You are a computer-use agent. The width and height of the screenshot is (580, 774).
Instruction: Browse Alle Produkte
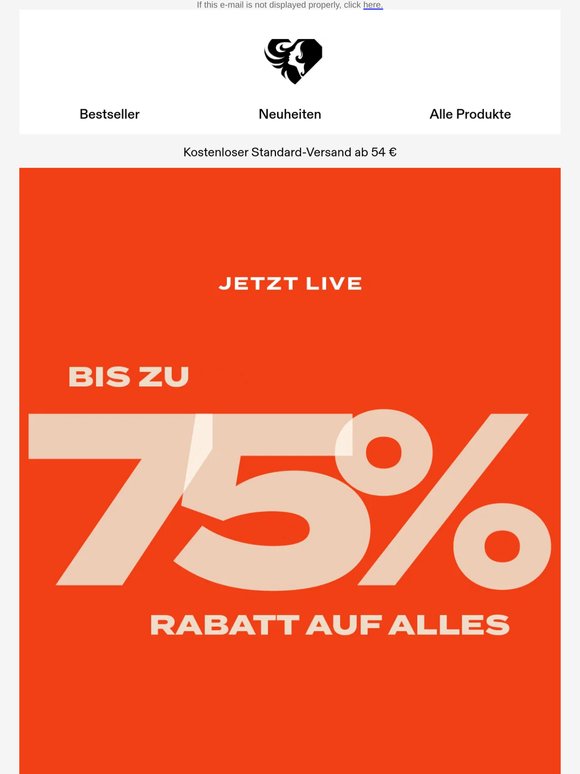point(470,114)
